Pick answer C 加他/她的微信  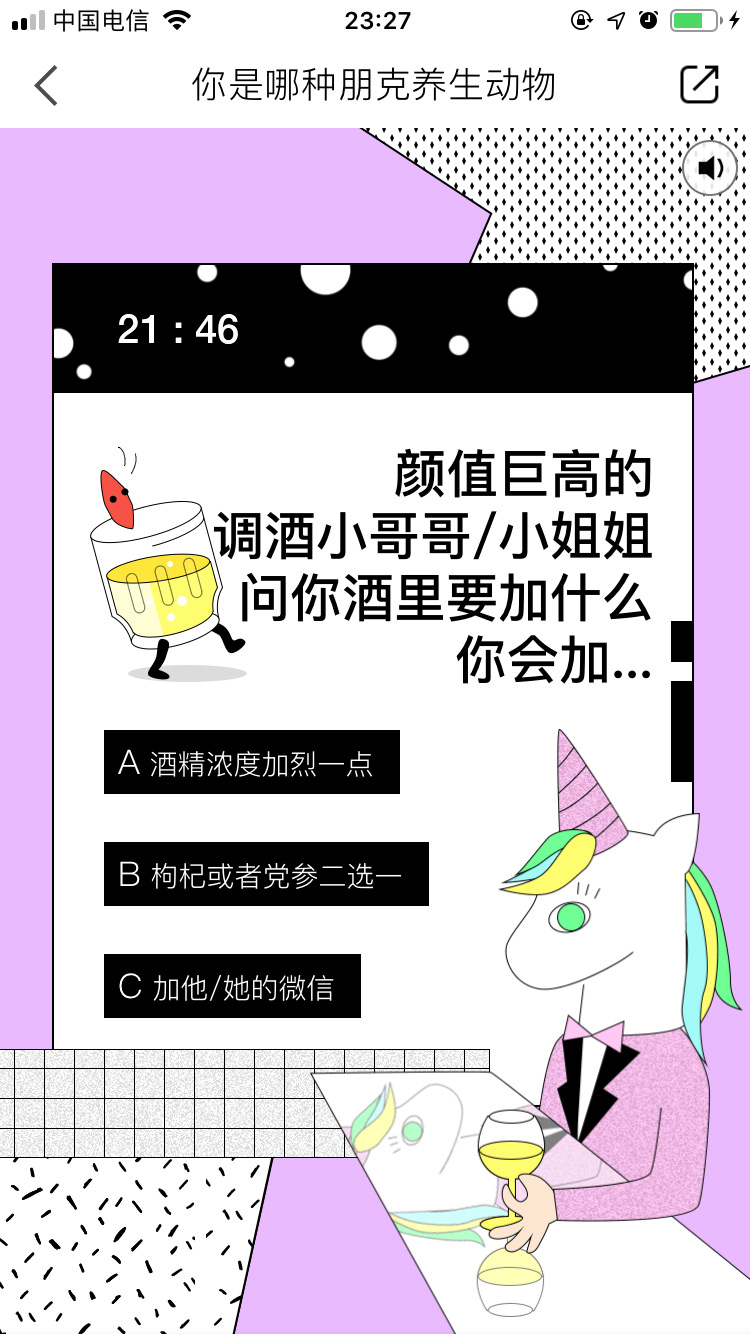pyautogui.click(x=232, y=987)
